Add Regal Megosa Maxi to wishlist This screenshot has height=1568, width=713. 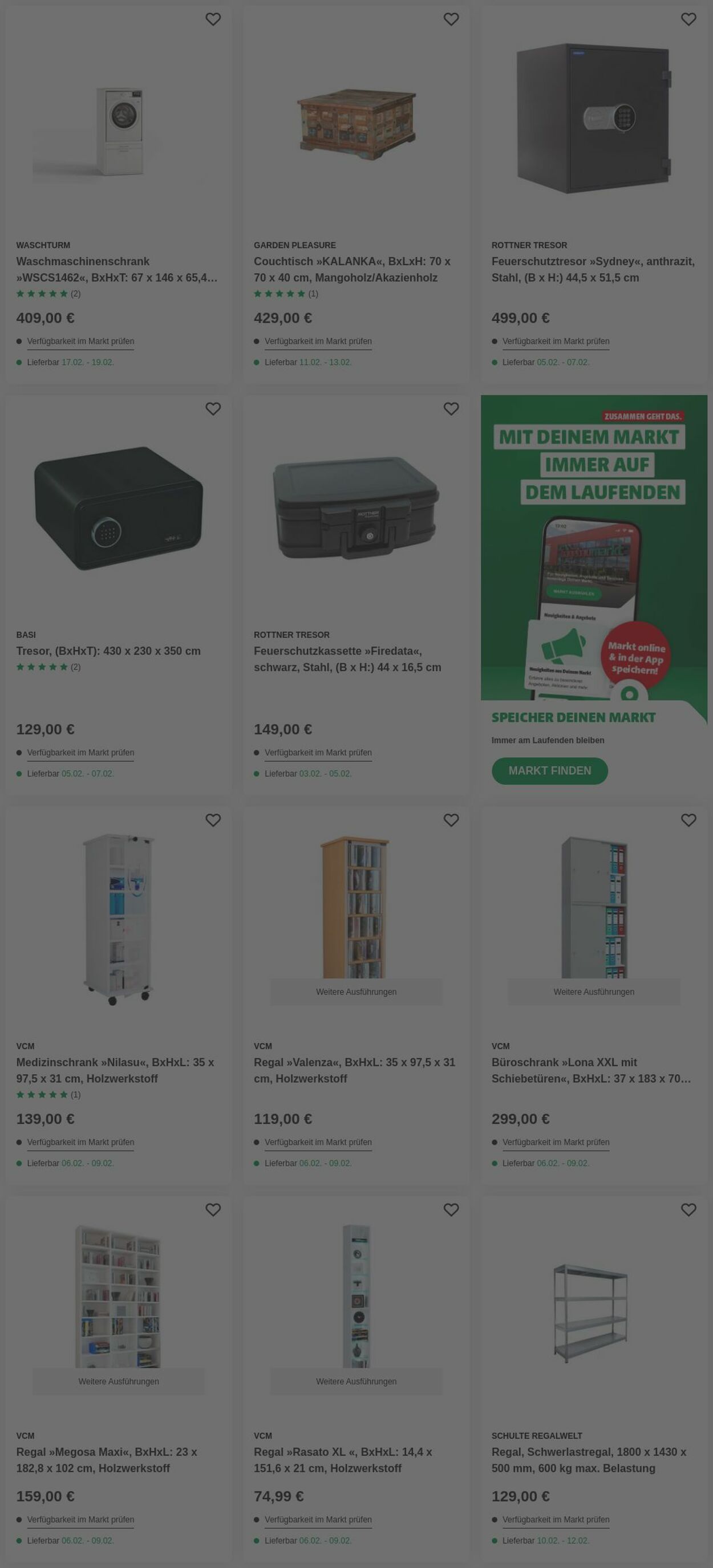point(213,1210)
